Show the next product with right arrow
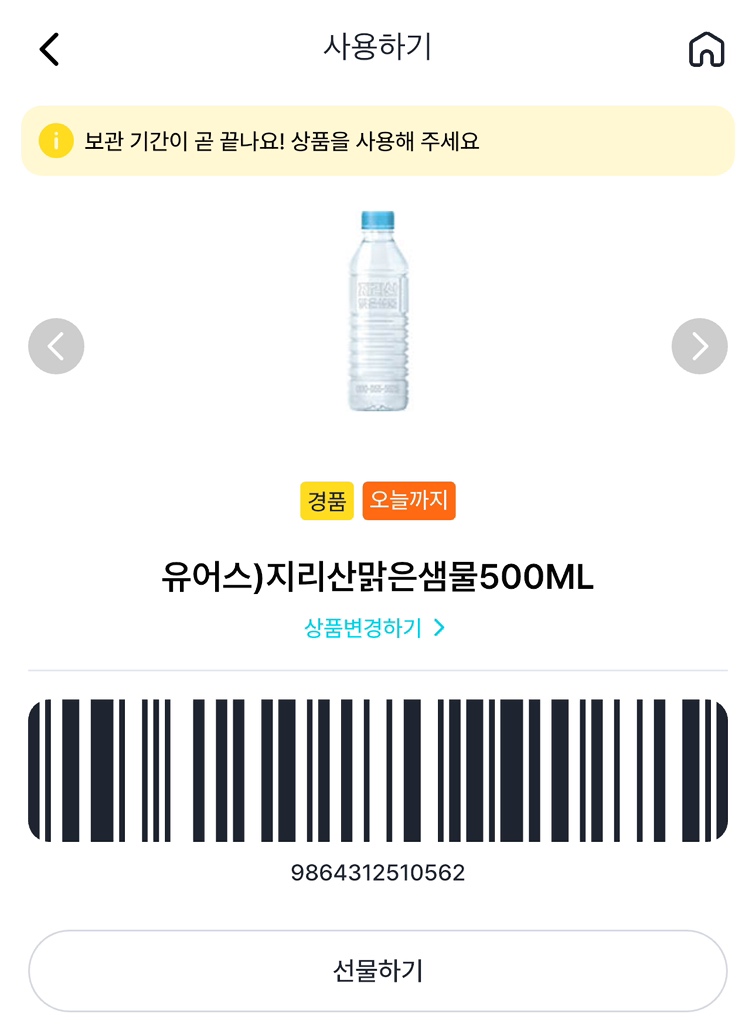The width and height of the screenshot is (756, 1024). tap(699, 346)
